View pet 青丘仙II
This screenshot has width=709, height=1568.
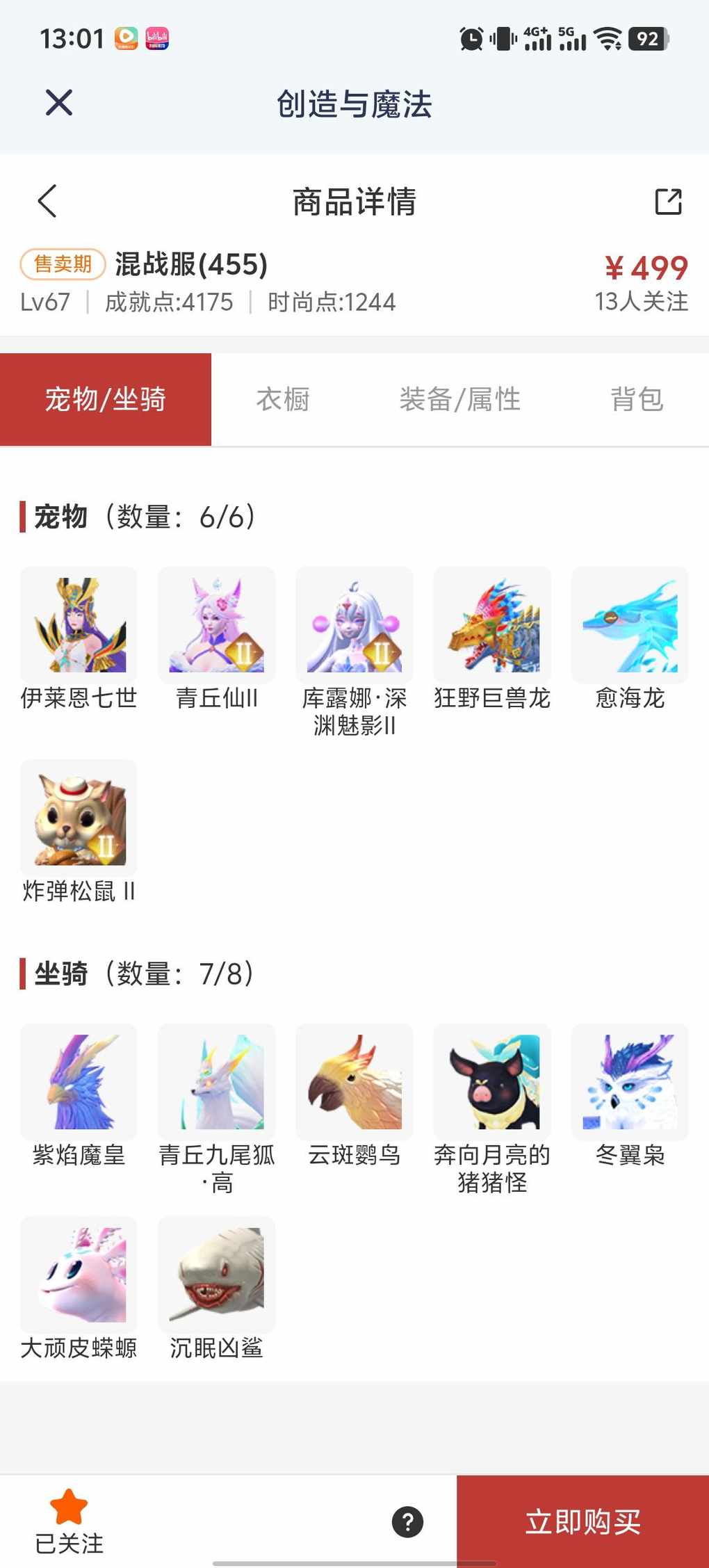click(216, 625)
